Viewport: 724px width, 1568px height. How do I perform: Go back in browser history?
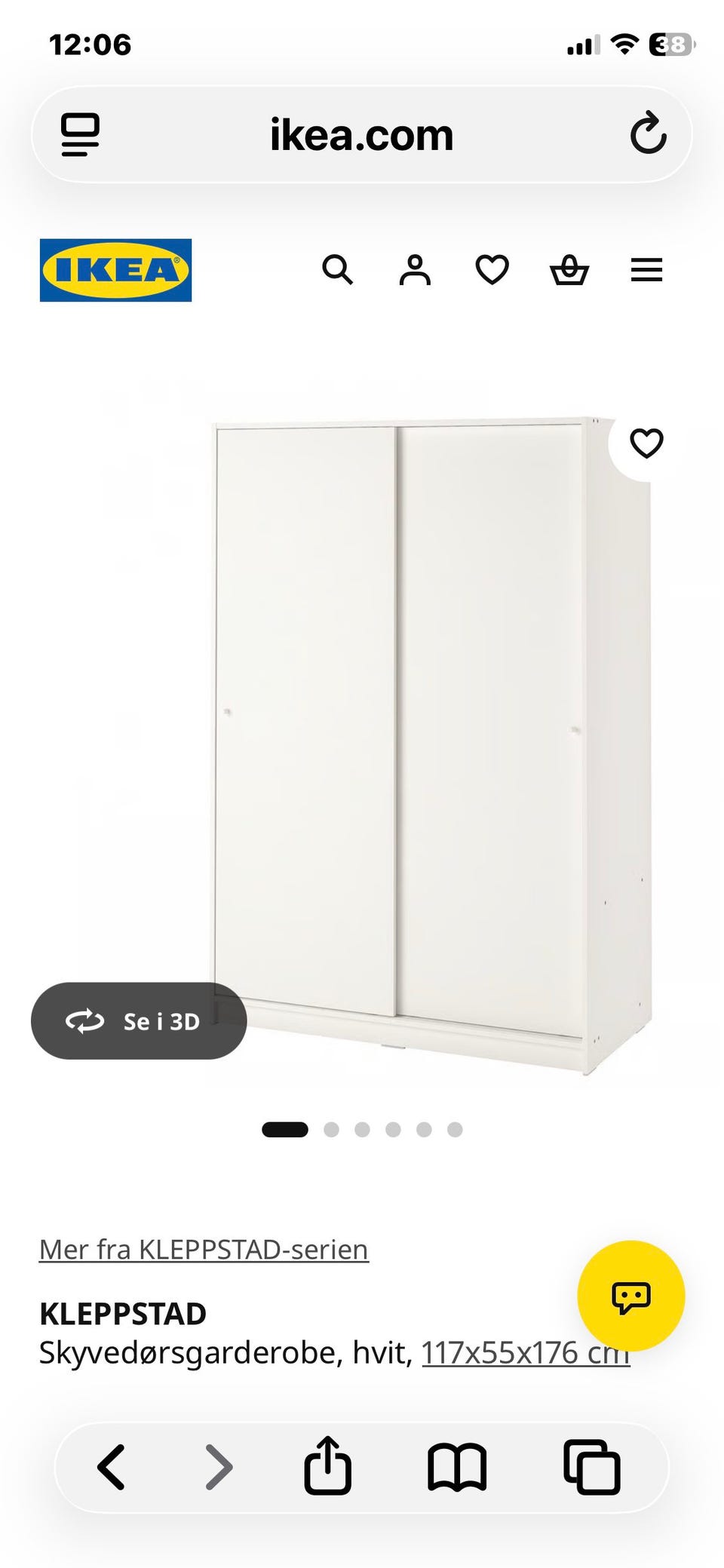(x=111, y=1468)
